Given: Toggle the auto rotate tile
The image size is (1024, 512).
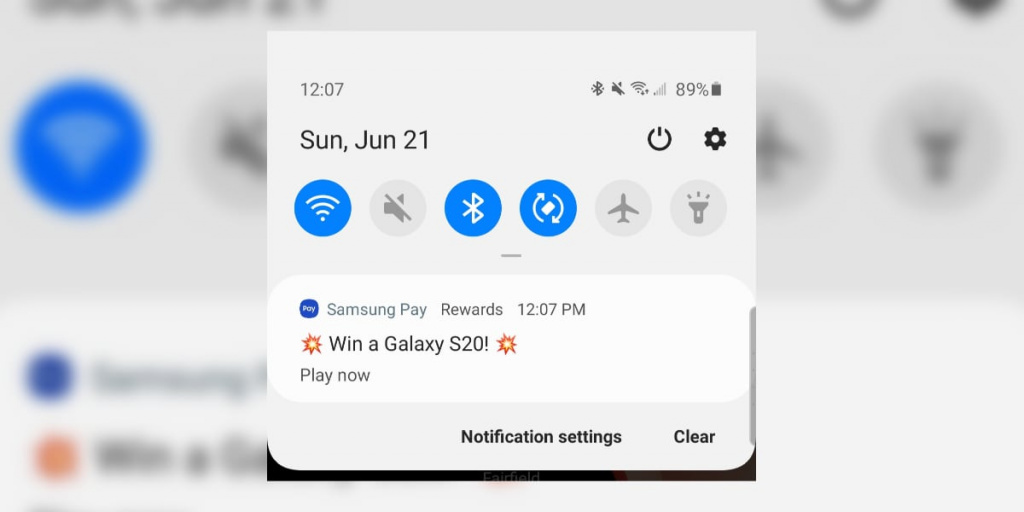Looking at the screenshot, I should 548,209.
